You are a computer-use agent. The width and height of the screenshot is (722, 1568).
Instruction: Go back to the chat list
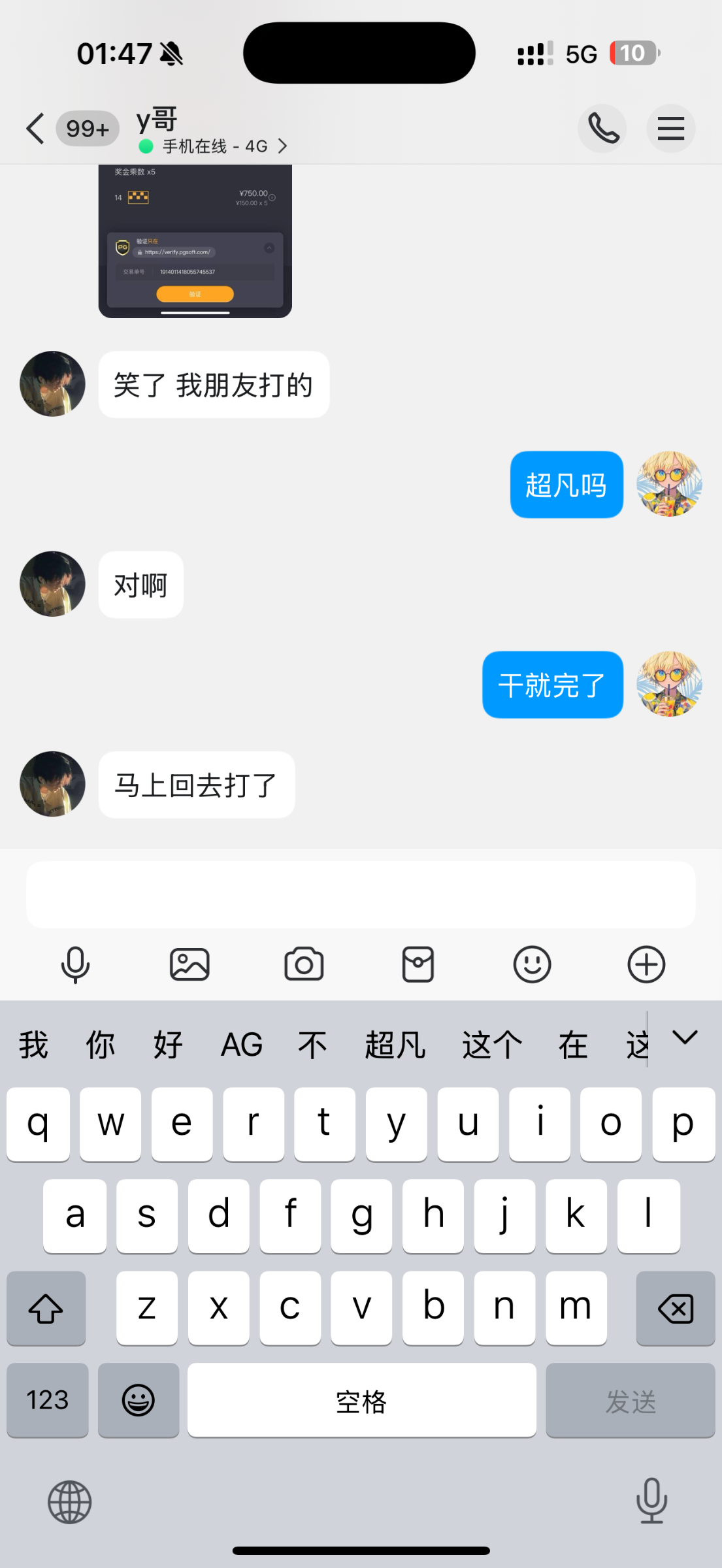click(36, 128)
